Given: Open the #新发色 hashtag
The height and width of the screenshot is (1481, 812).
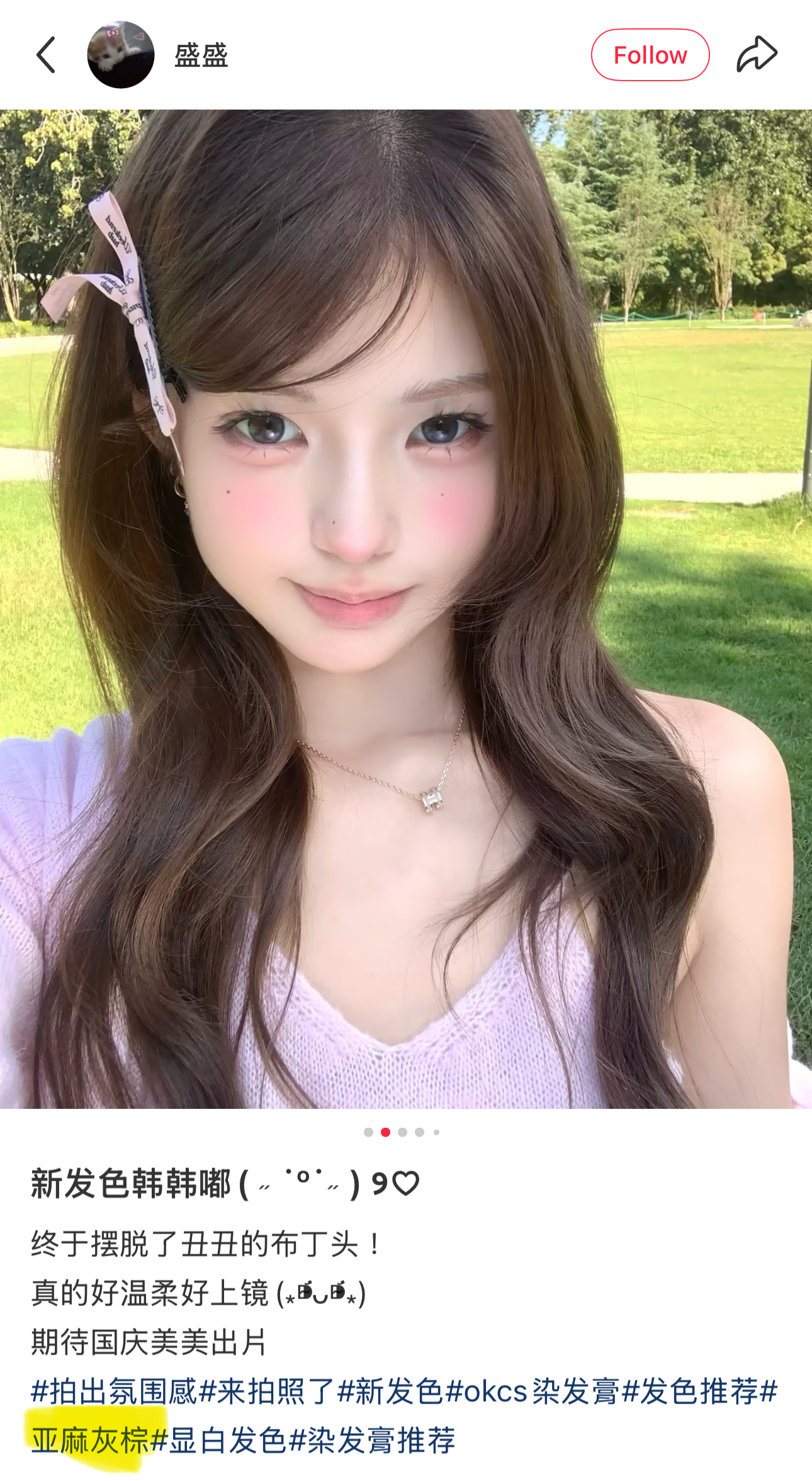Looking at the screenshot, I should click(390, 1391).
